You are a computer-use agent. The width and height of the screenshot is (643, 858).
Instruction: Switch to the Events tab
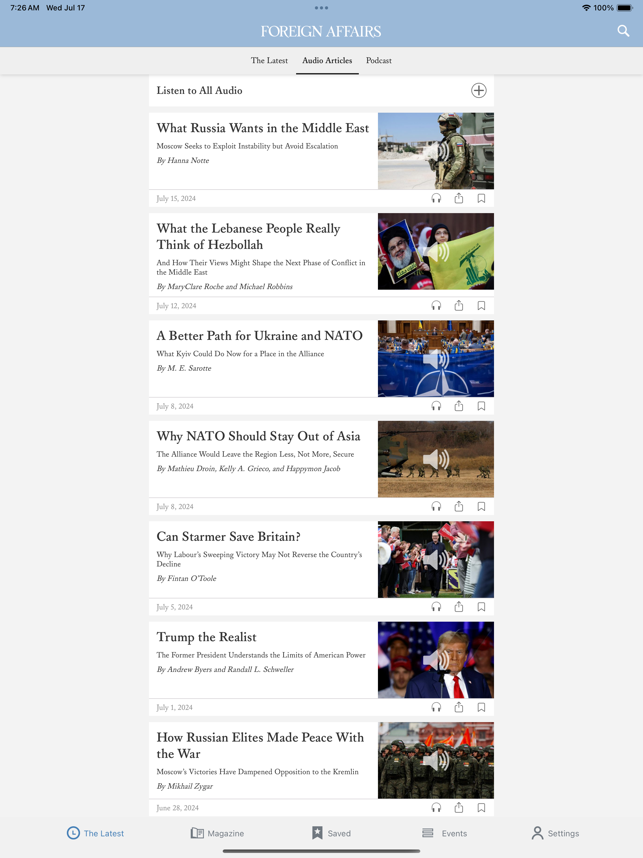pos(443,833)
